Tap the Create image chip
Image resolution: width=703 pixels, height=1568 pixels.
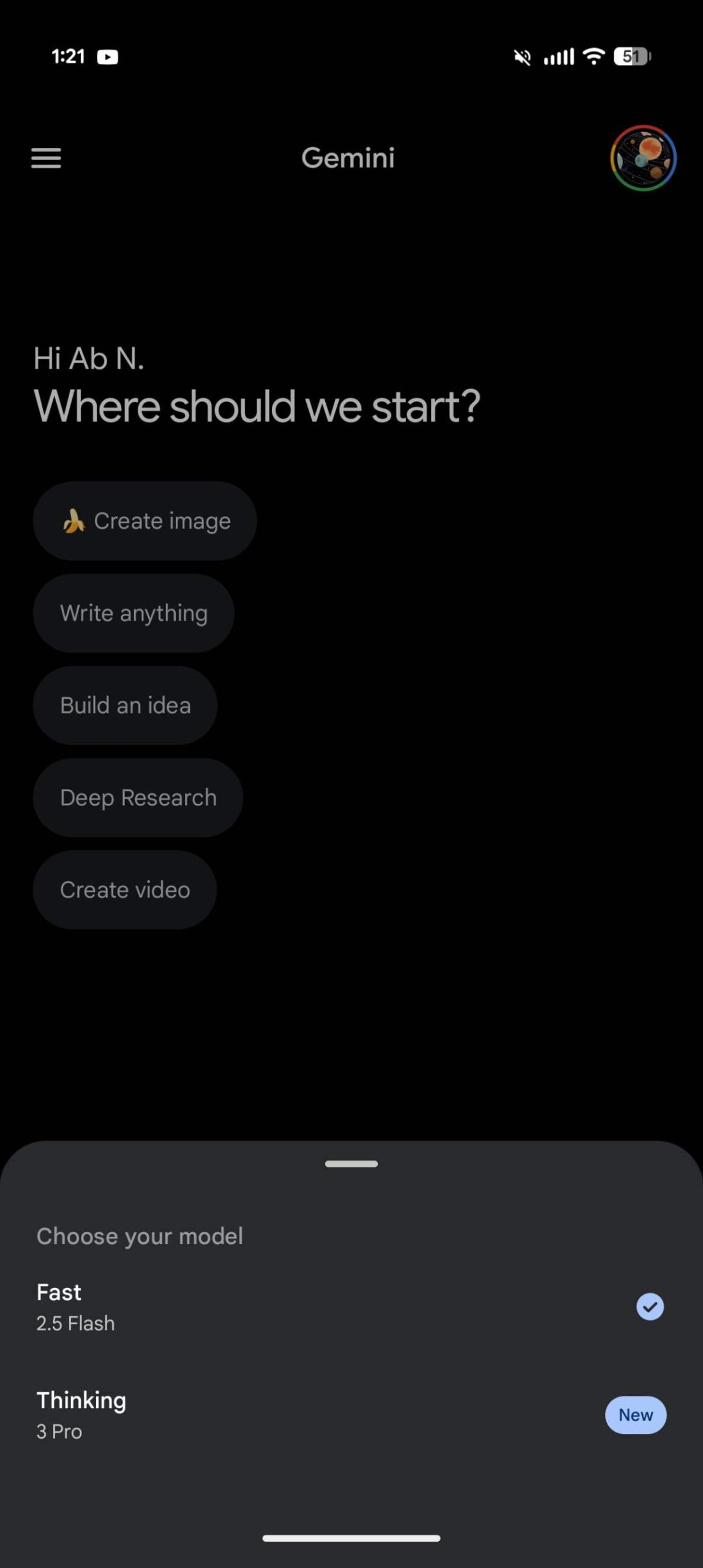[x=145, y=521]
